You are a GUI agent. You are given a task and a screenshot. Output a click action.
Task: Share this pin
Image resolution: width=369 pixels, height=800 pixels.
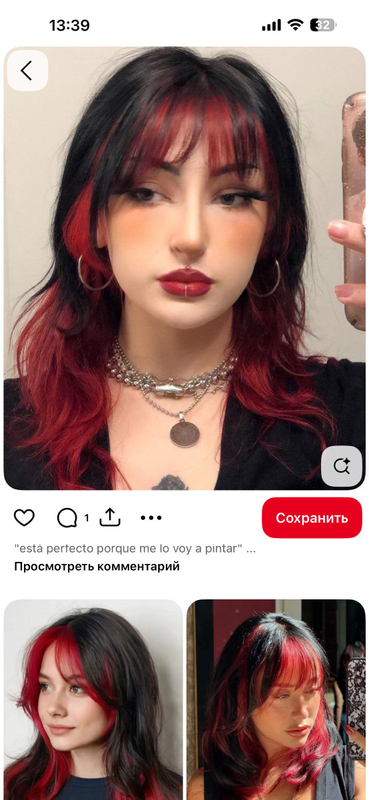[x=110, y=517]
